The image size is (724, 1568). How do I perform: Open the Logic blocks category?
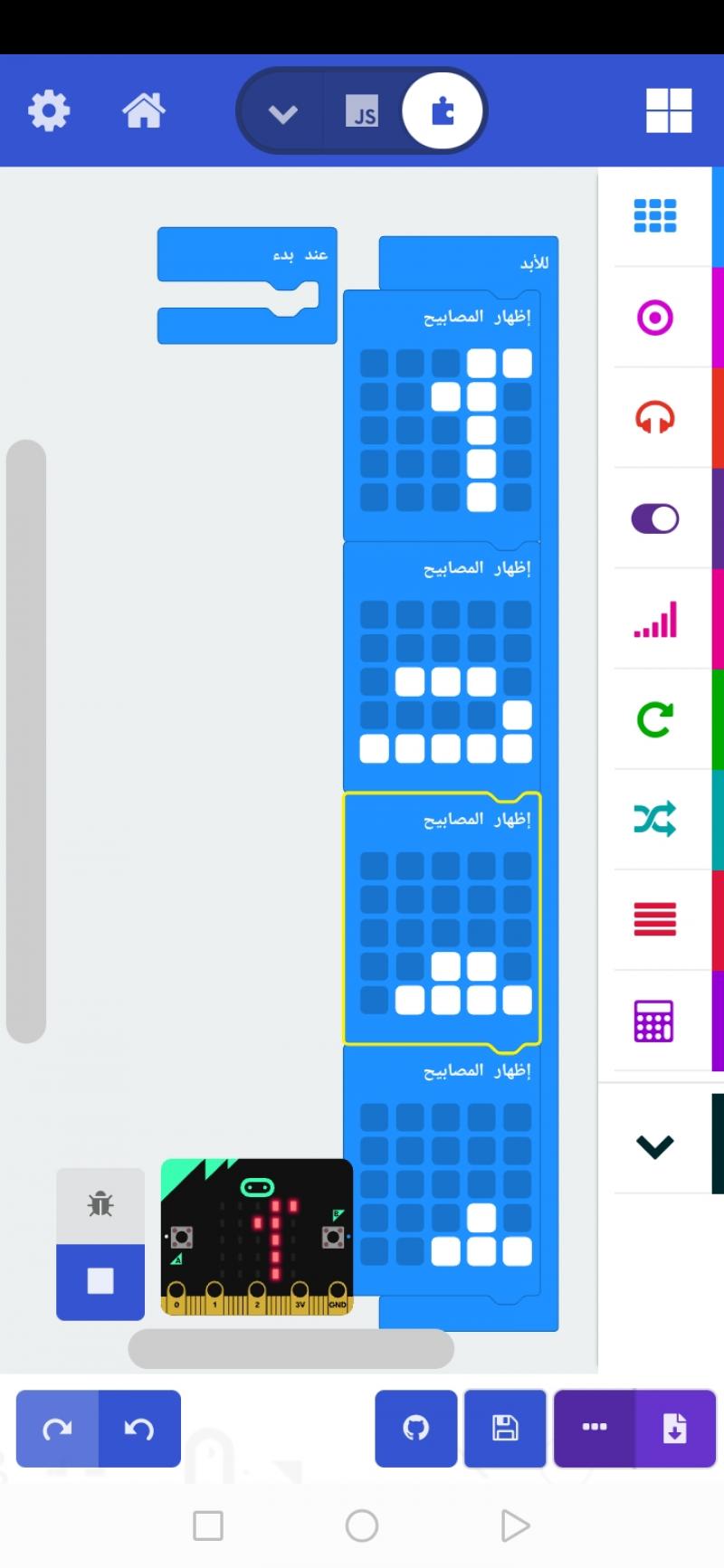tap(654, 820)
